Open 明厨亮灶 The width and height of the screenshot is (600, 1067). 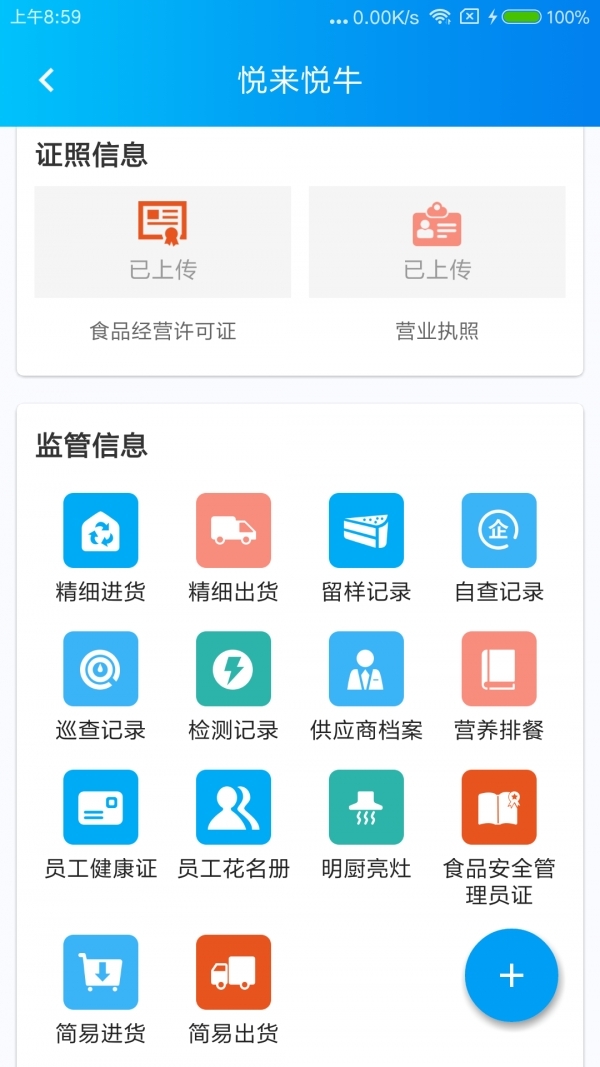[x=366, y=807]
